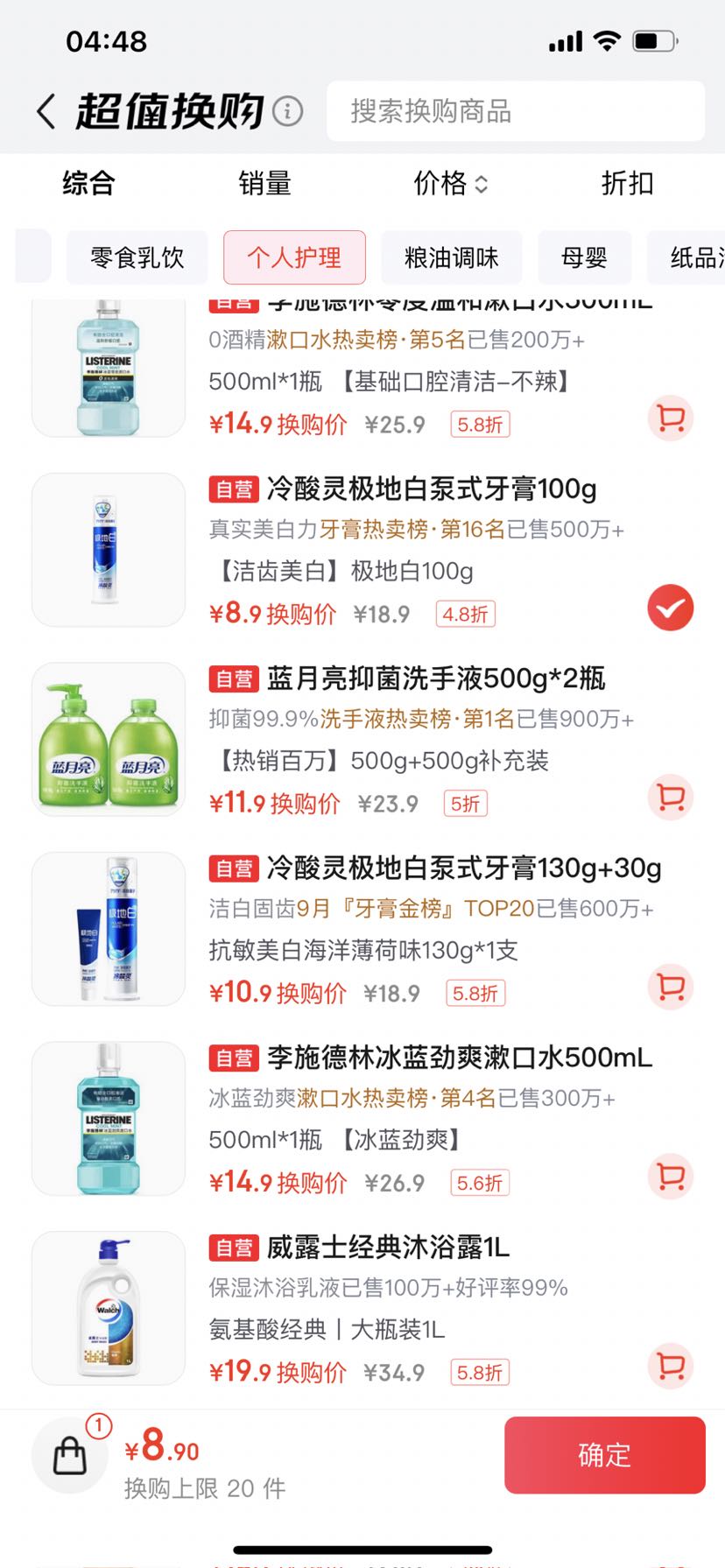Switch to the 粮油调味 category
The image size is (725, 1568).
tap(452, 257)
